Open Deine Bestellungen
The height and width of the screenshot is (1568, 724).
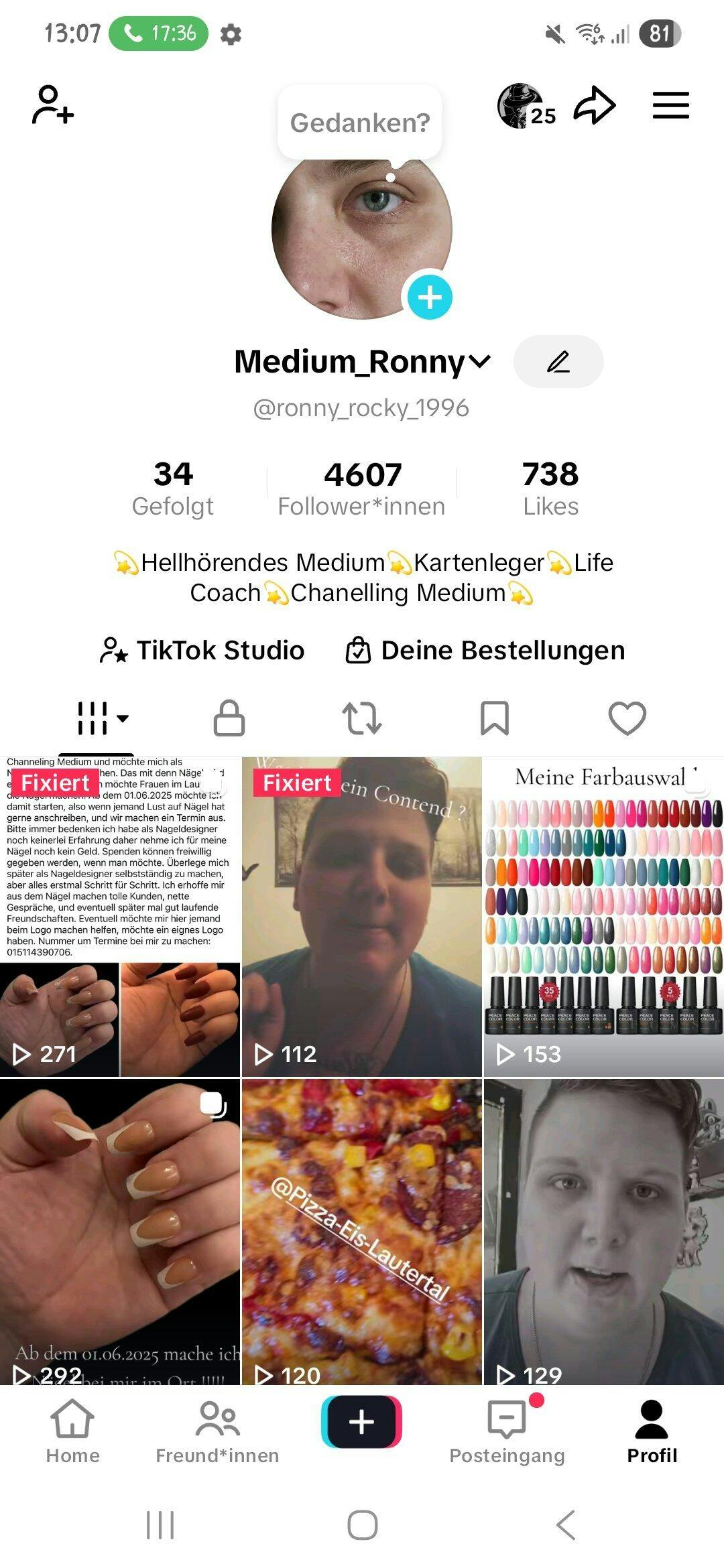[485, 650]
